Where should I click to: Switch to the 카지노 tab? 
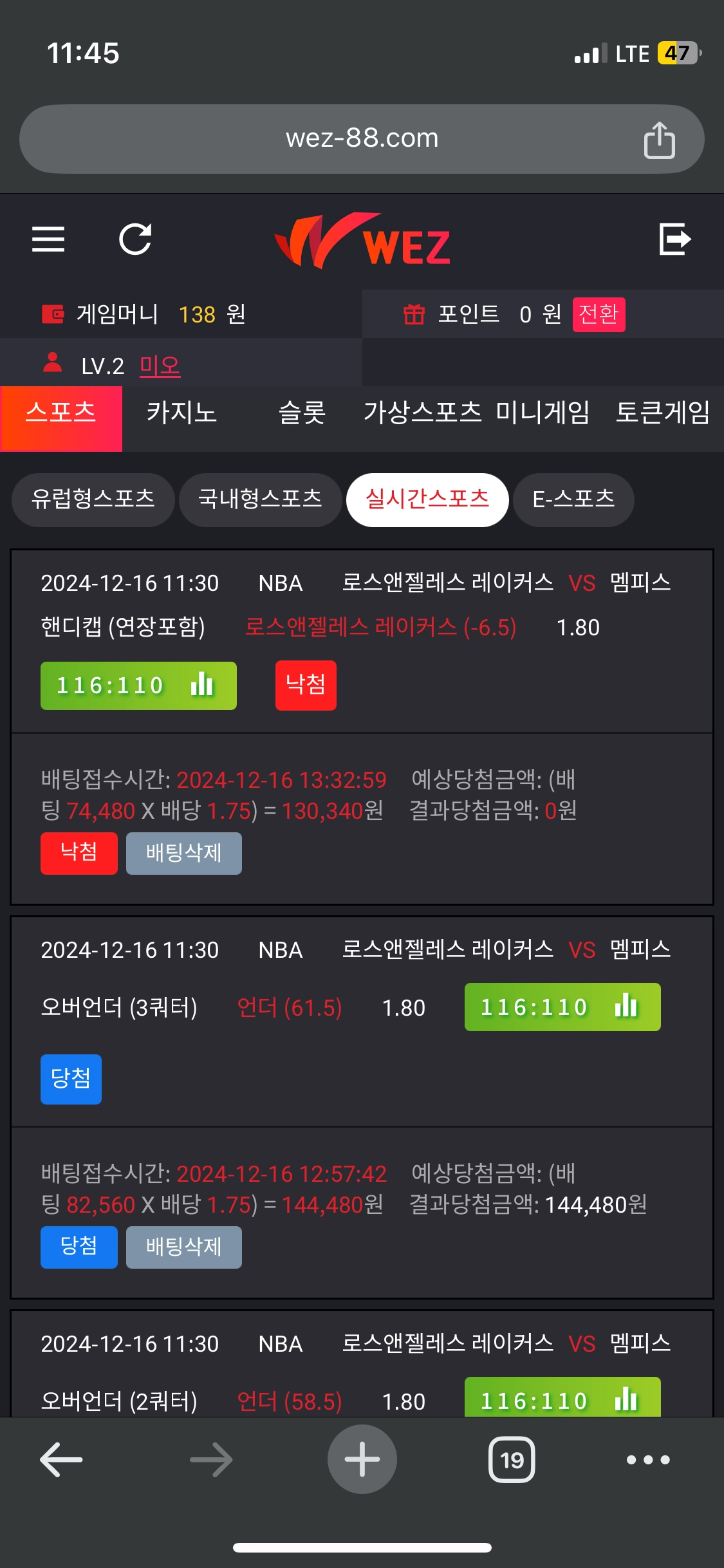coord(181,413)
